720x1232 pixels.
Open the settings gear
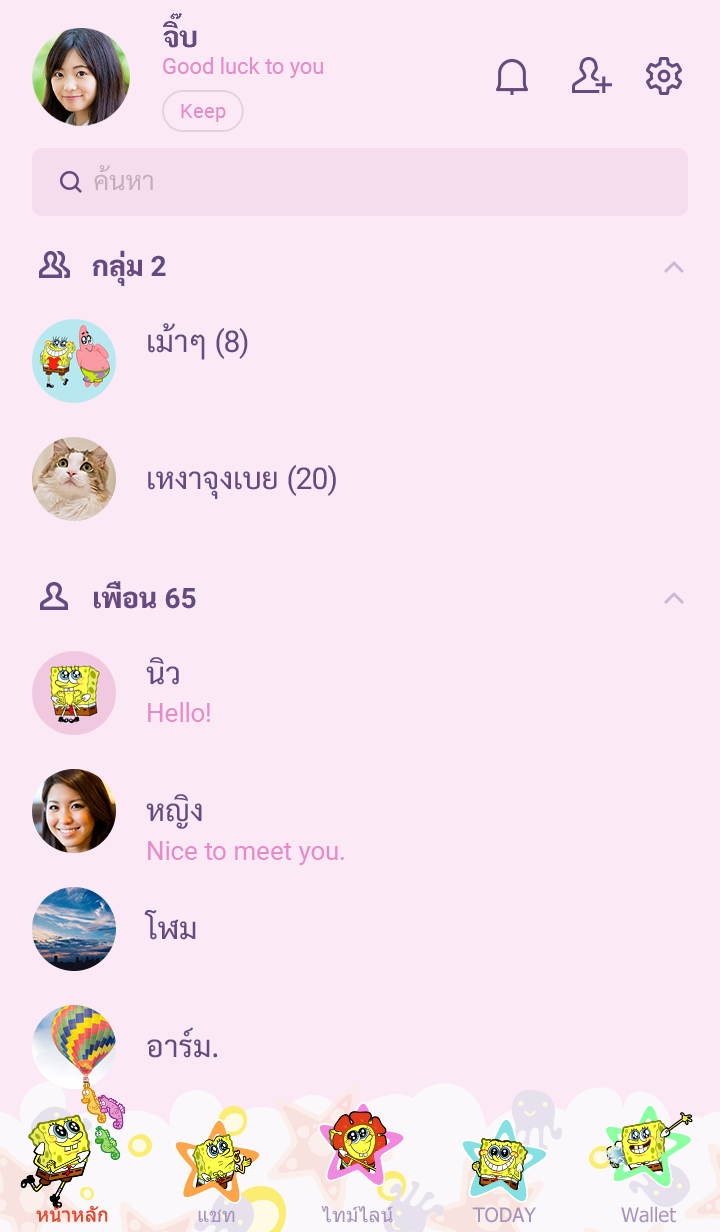(663, 77)
